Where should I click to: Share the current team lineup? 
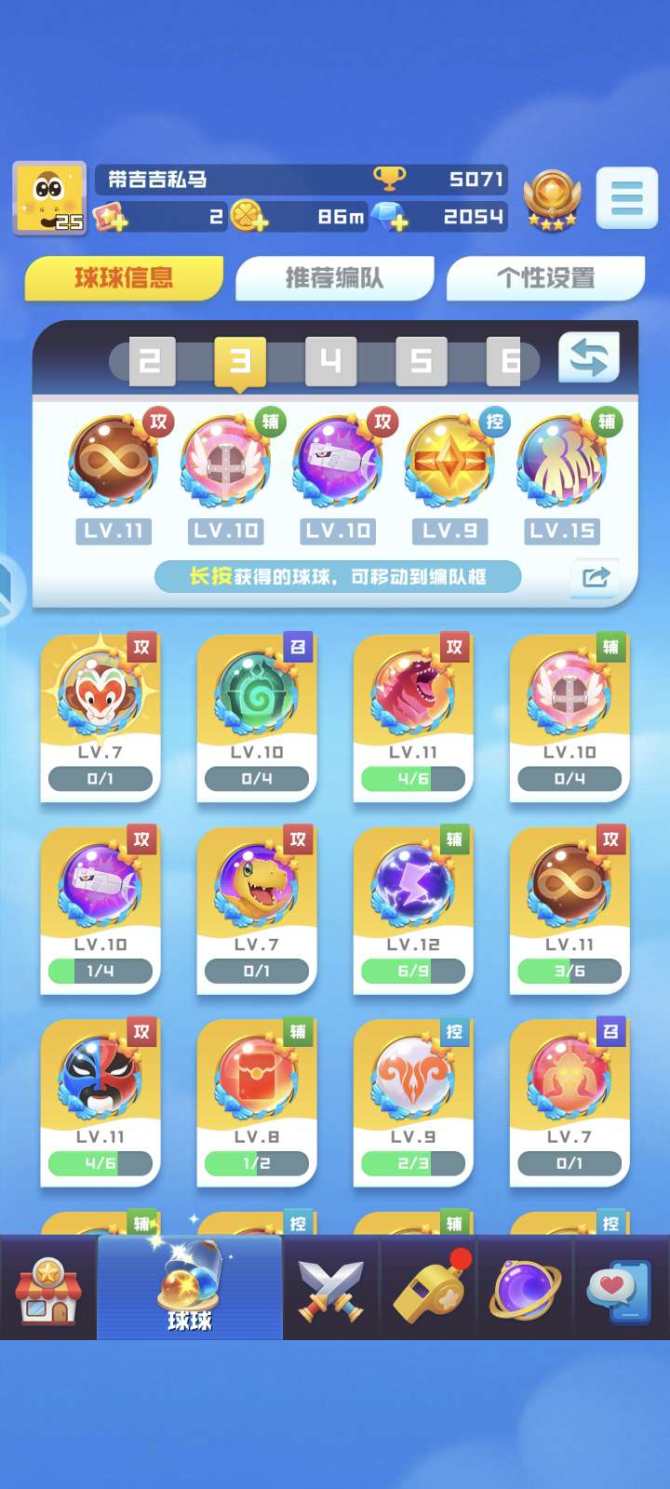coord(594,577)
